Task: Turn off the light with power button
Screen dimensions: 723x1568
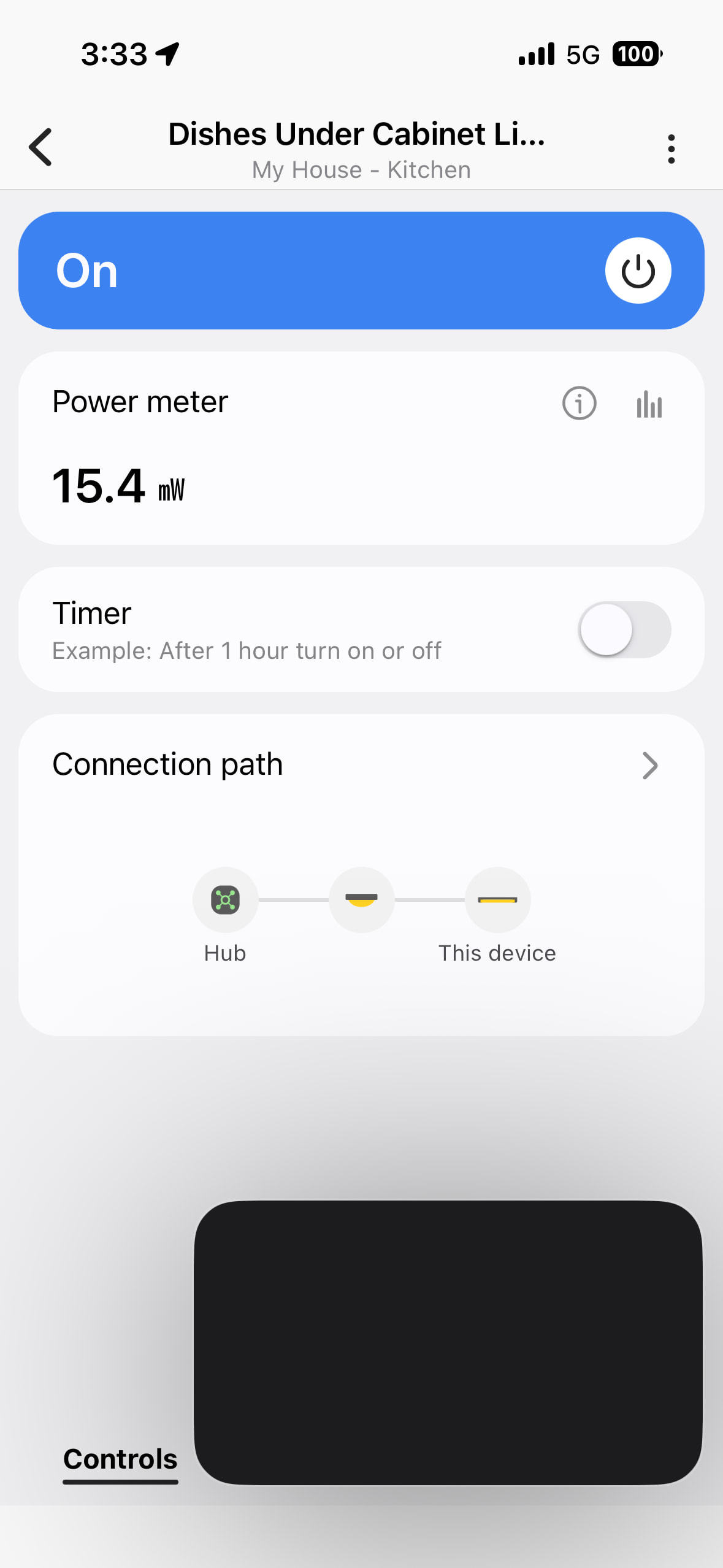Action: (x=638, y=271)
